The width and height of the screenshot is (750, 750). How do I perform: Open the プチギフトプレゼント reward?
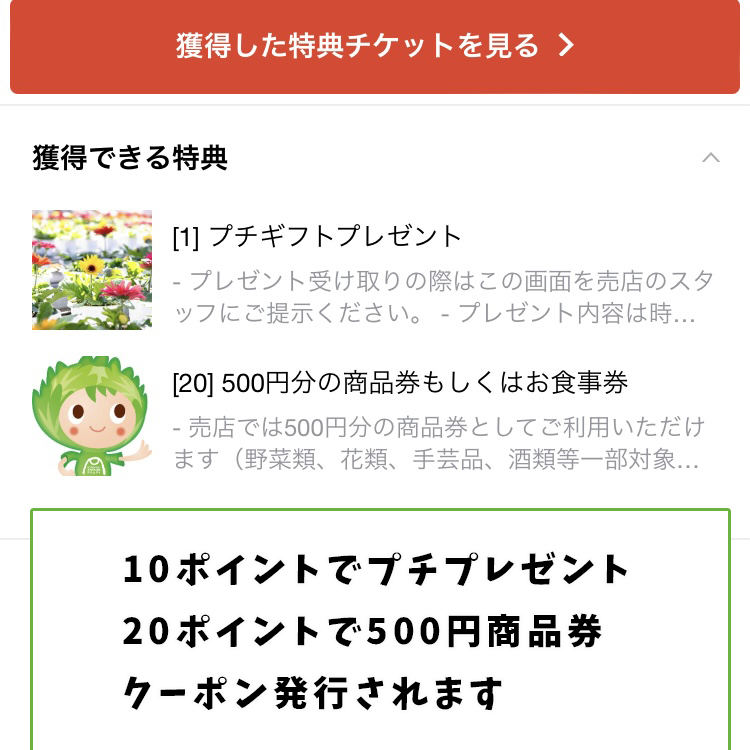(x=318, y=237)
